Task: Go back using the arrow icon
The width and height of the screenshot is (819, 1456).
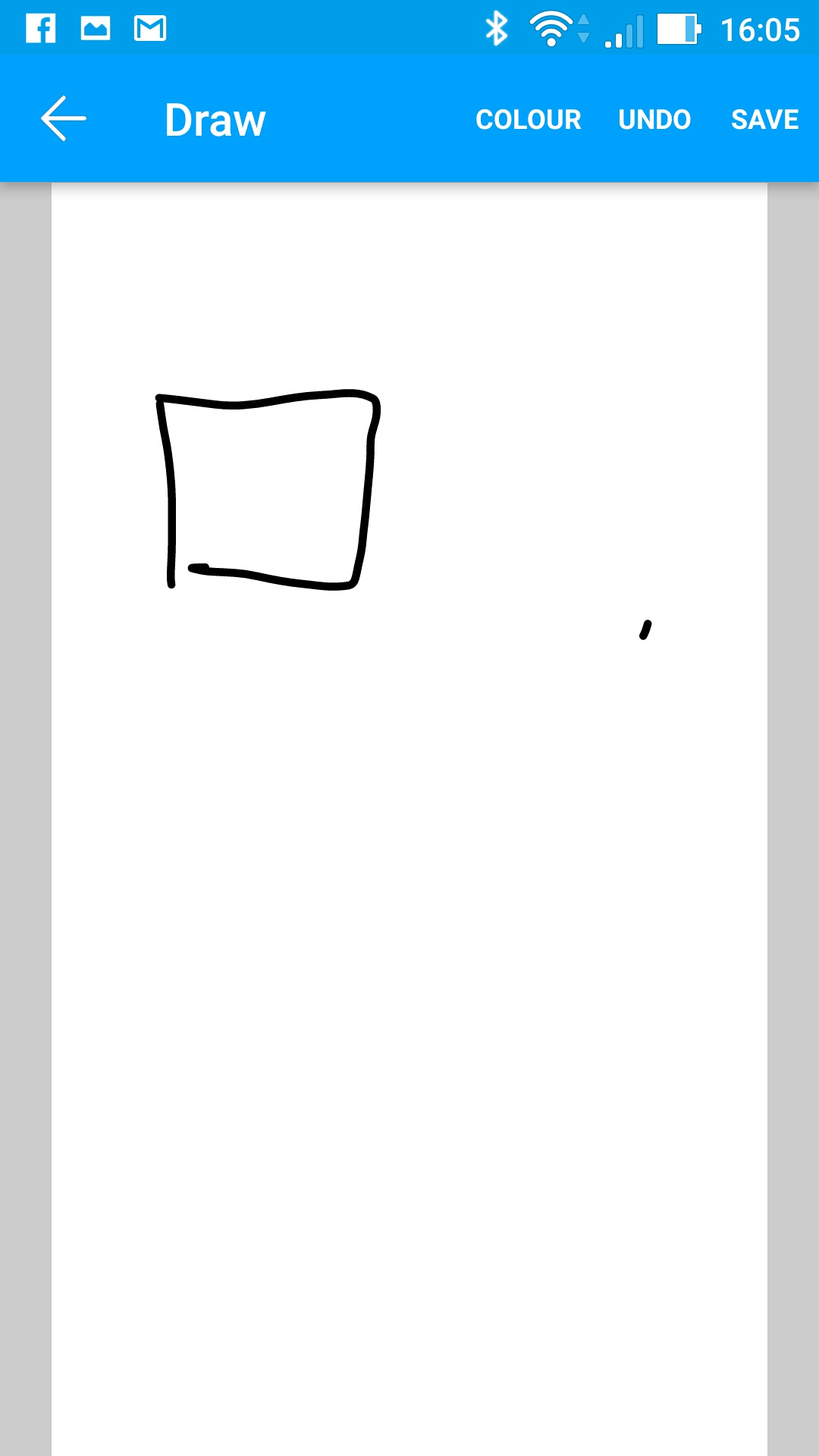Action: tap(64, 119)
